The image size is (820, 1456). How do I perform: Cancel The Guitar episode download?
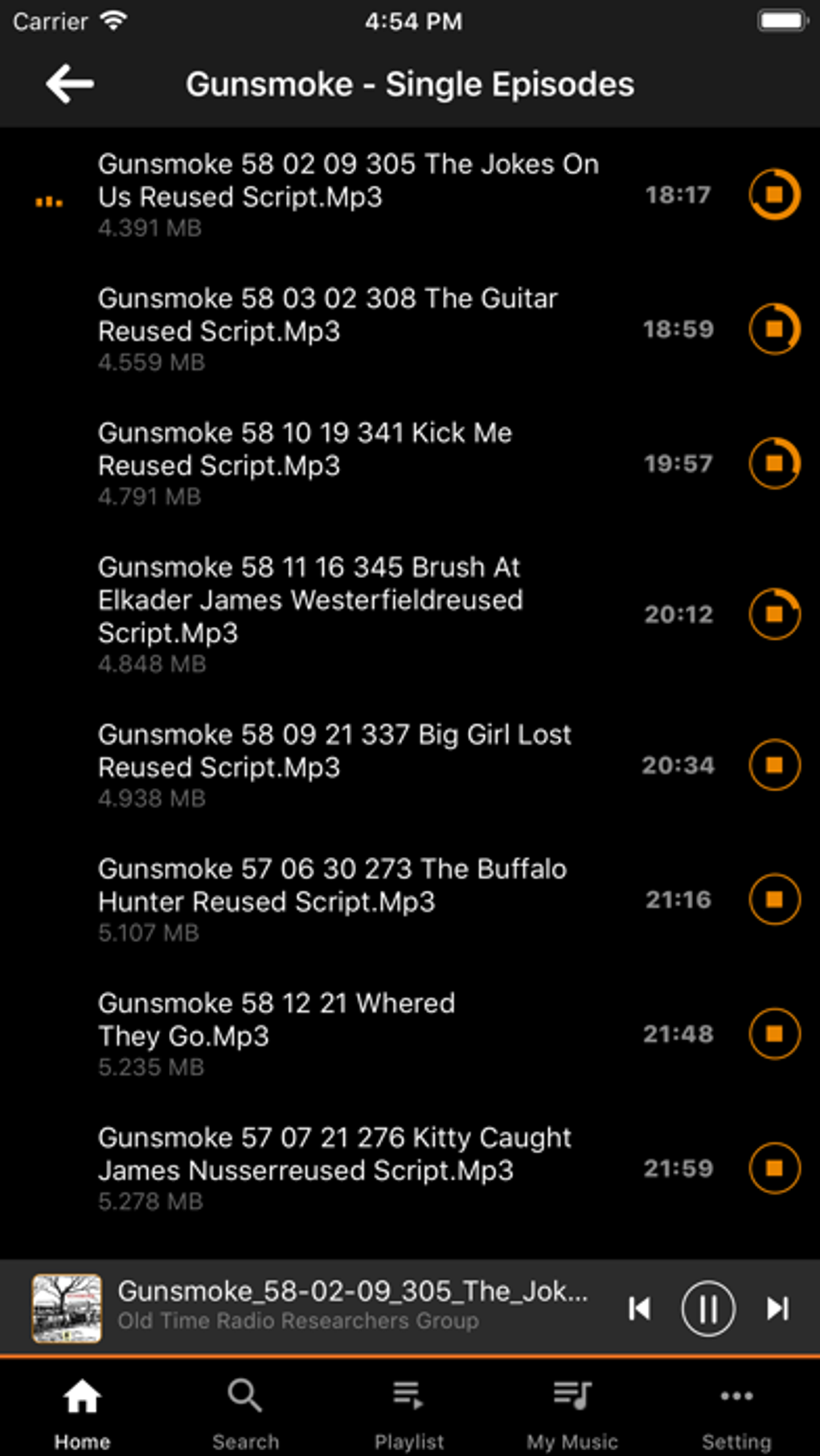(774, 329)
